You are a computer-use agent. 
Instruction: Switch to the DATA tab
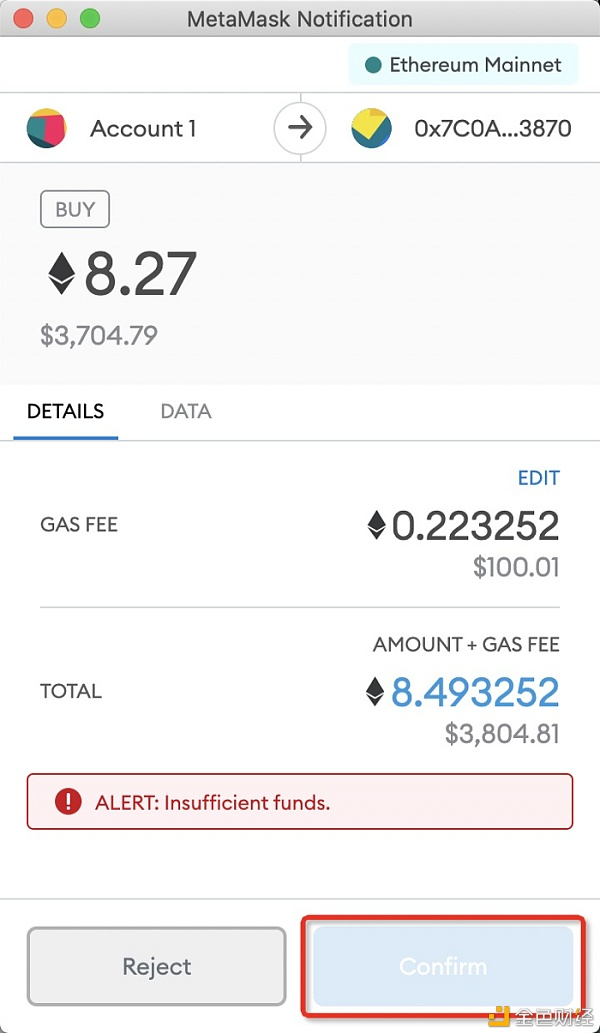[186, 411]
